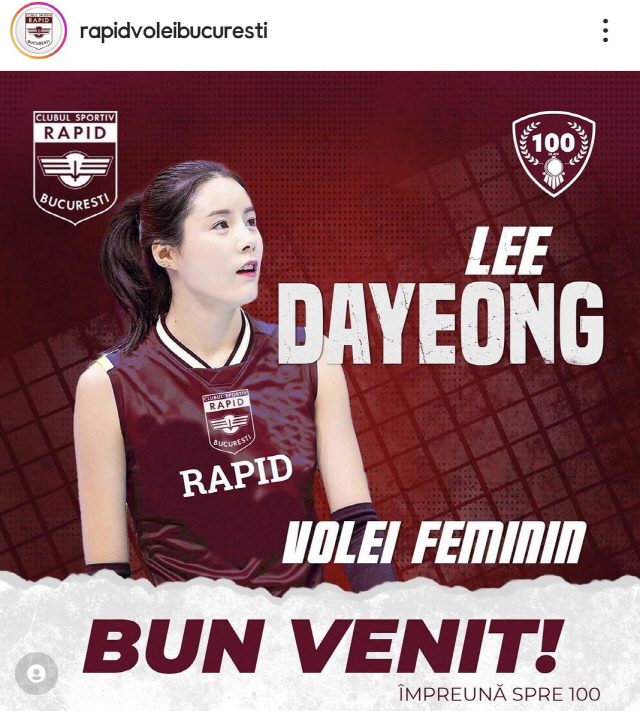
Task: Open the rapidvoleibucuresti username link
Action: pyautogui.click(x=173, y=31)
